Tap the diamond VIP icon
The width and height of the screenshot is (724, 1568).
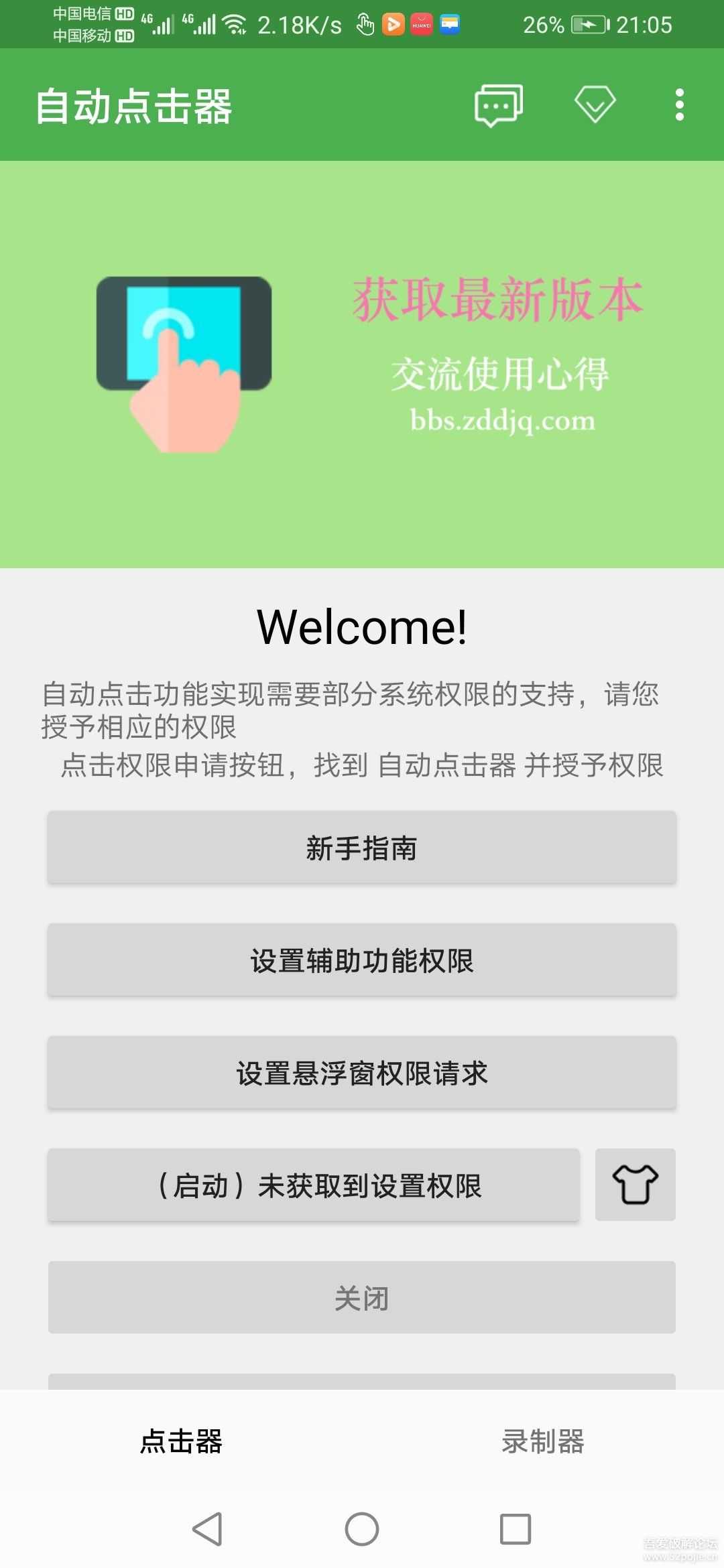click(x=595, y=105)
